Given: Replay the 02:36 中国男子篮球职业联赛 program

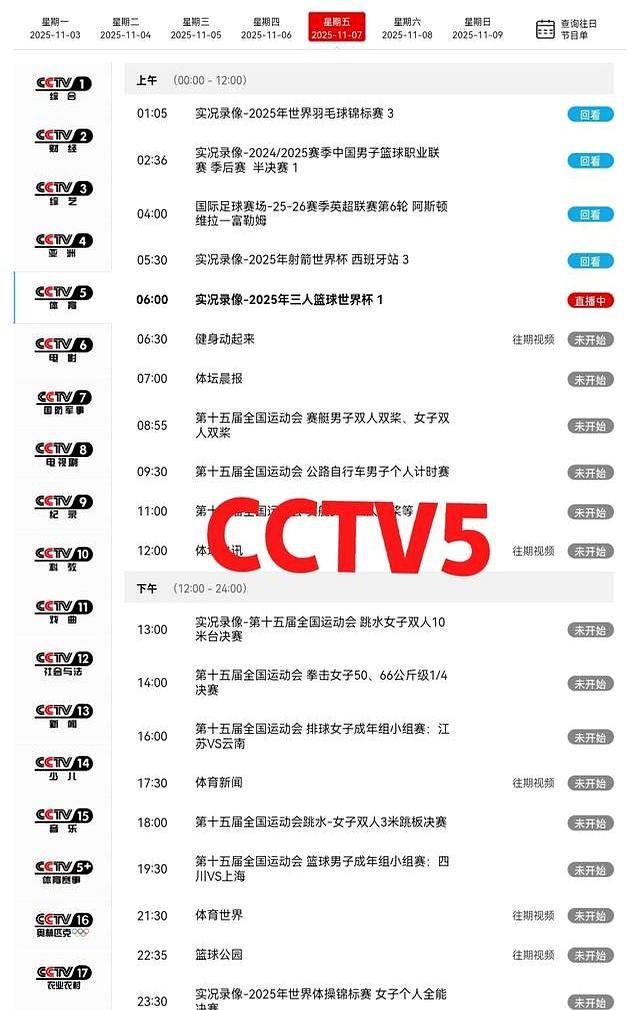Looking at the screenshot, I should tap(590, 161).
